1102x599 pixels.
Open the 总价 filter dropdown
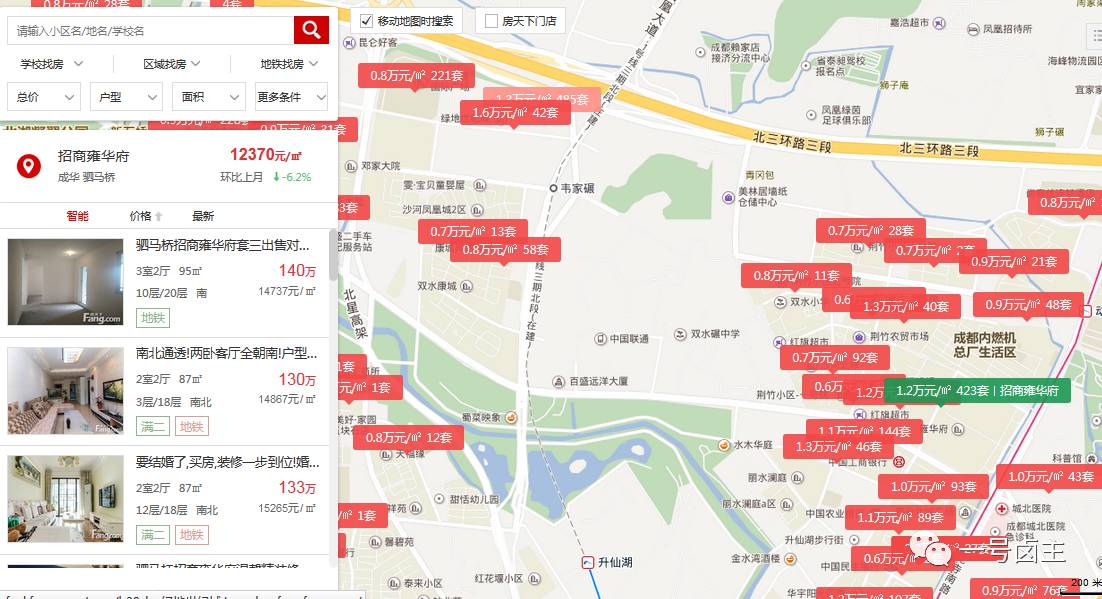point(43,97)
